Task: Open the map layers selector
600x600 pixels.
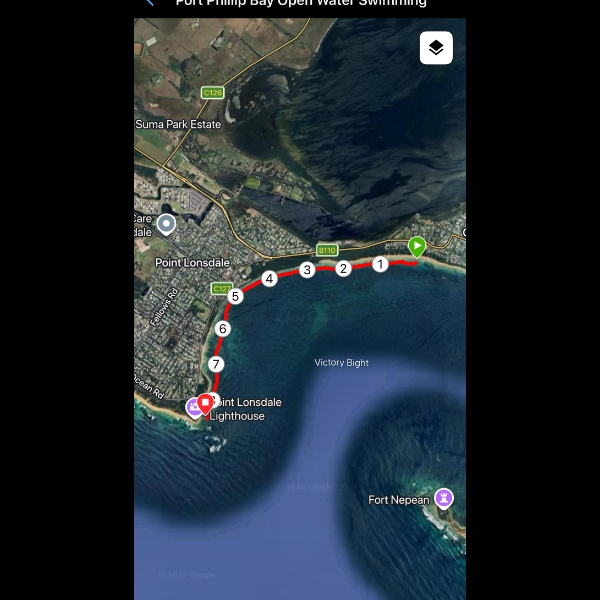Action: coord(436,48)
